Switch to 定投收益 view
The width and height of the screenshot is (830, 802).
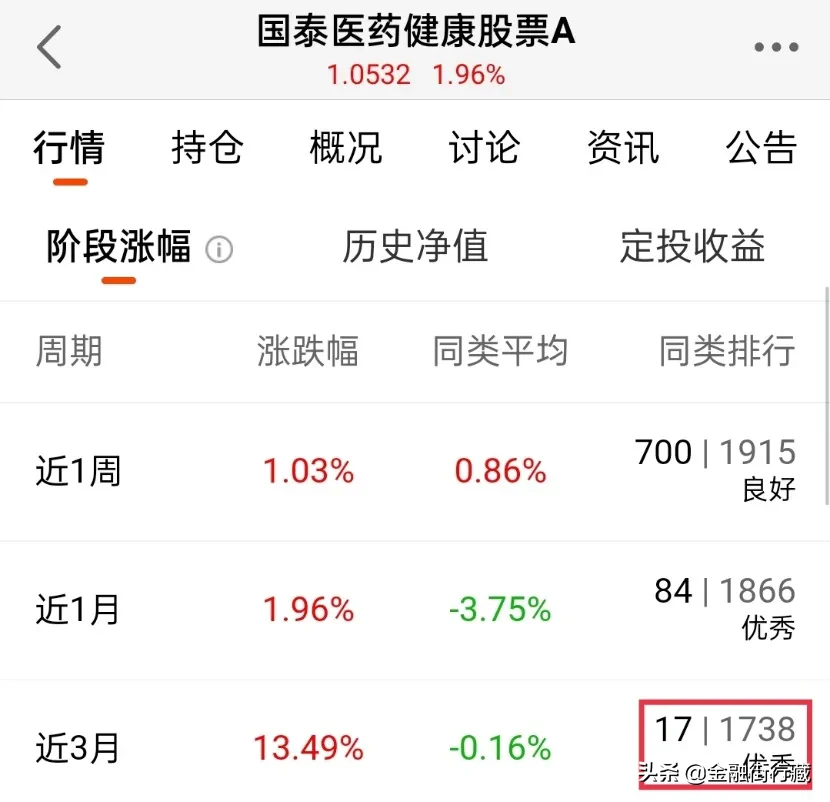[692, 246]
